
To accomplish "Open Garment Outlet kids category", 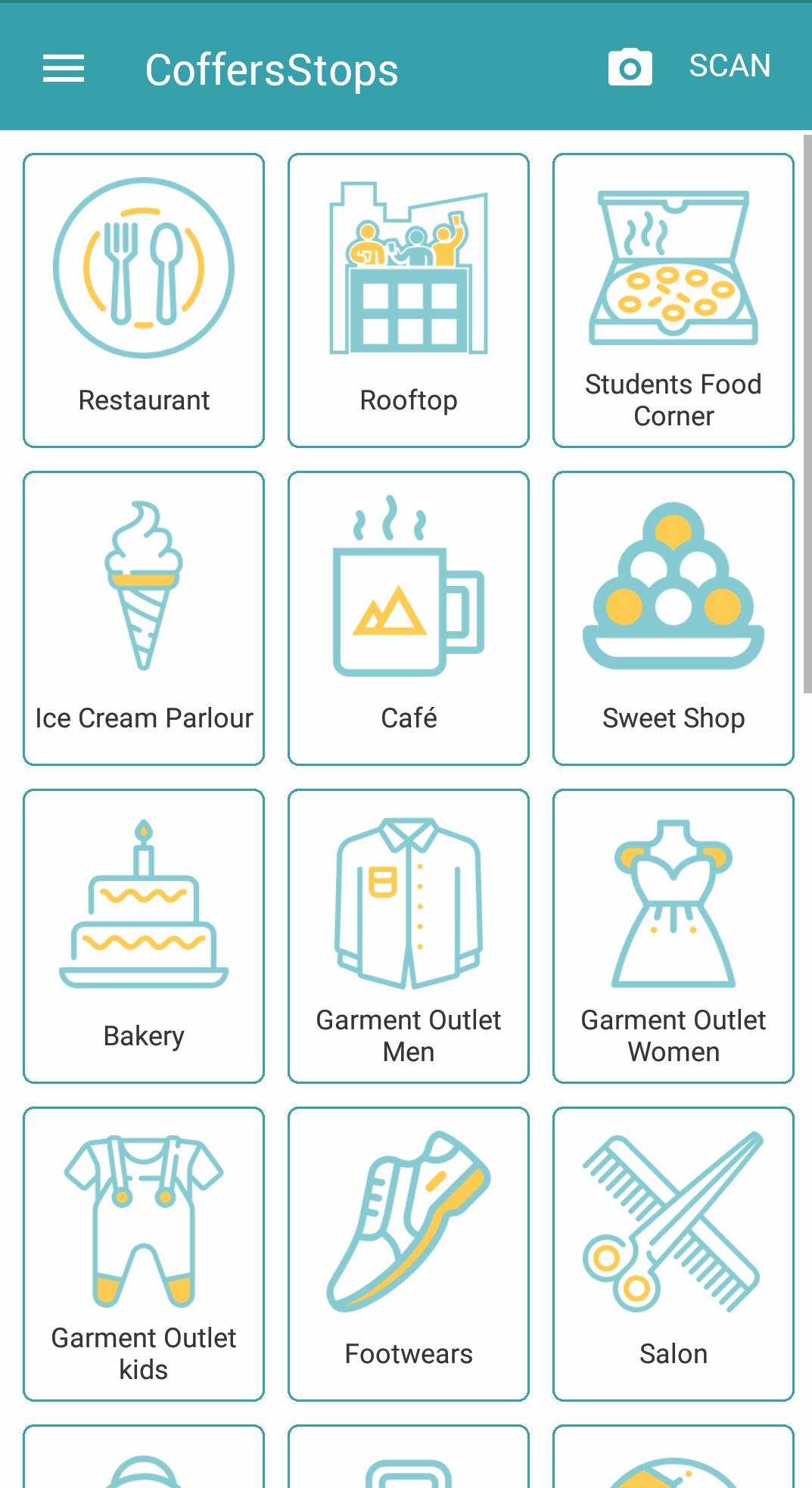I will [x=144, y=1254].
